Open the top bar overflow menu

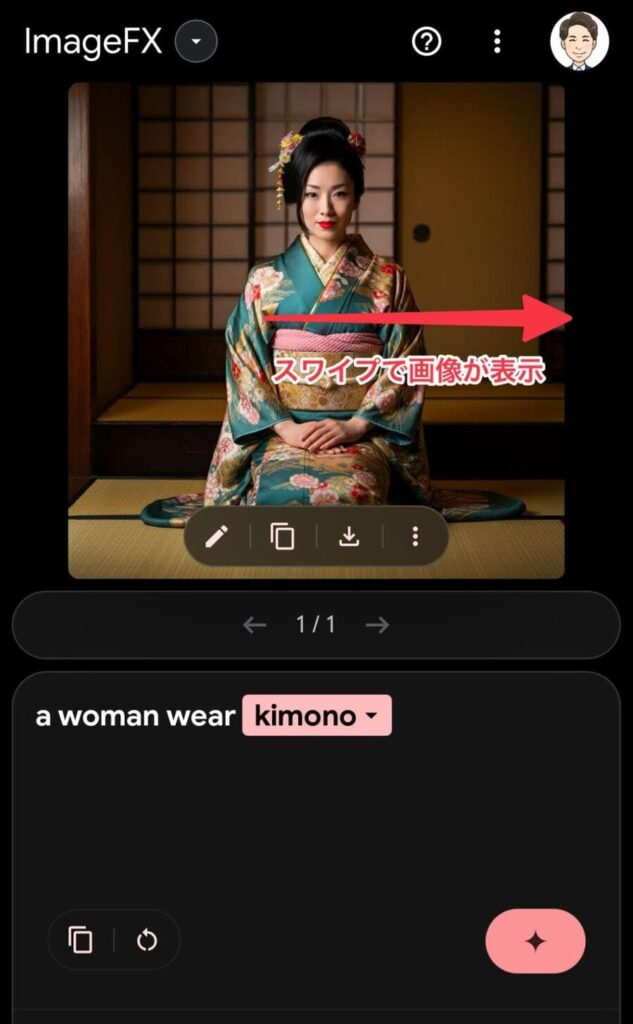click(497, 42)
